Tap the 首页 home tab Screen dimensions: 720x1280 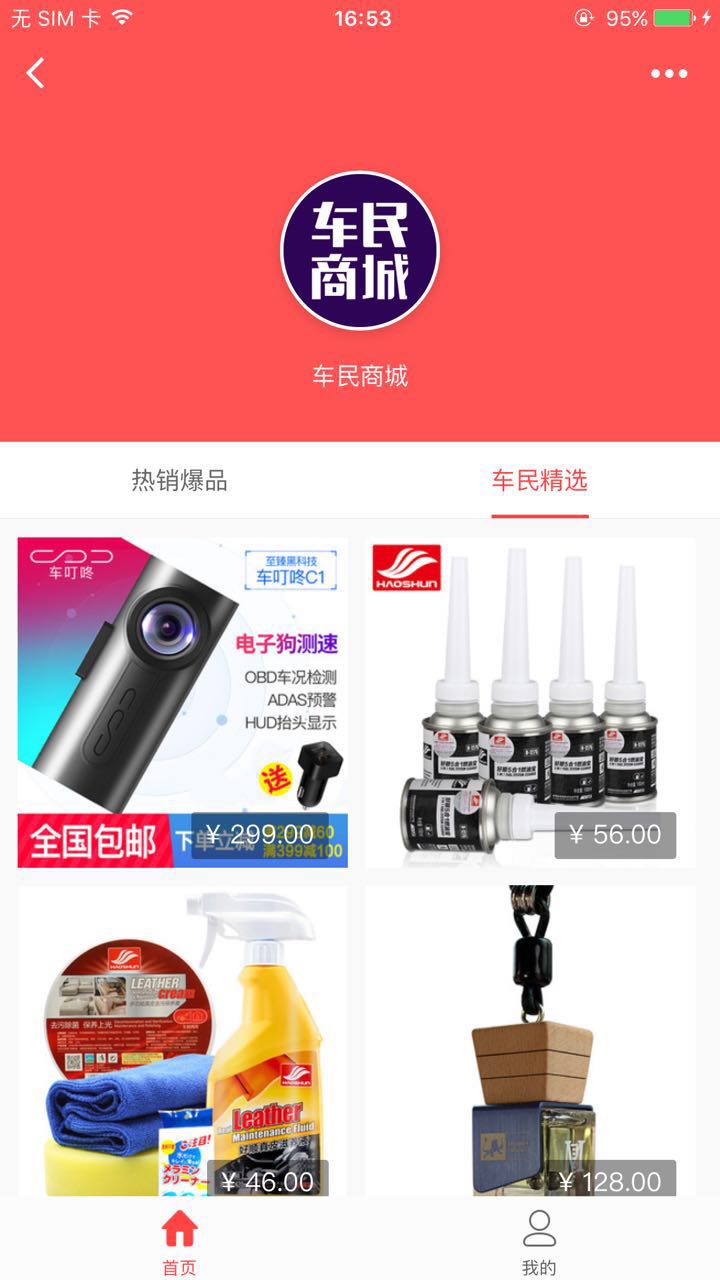180,1240
